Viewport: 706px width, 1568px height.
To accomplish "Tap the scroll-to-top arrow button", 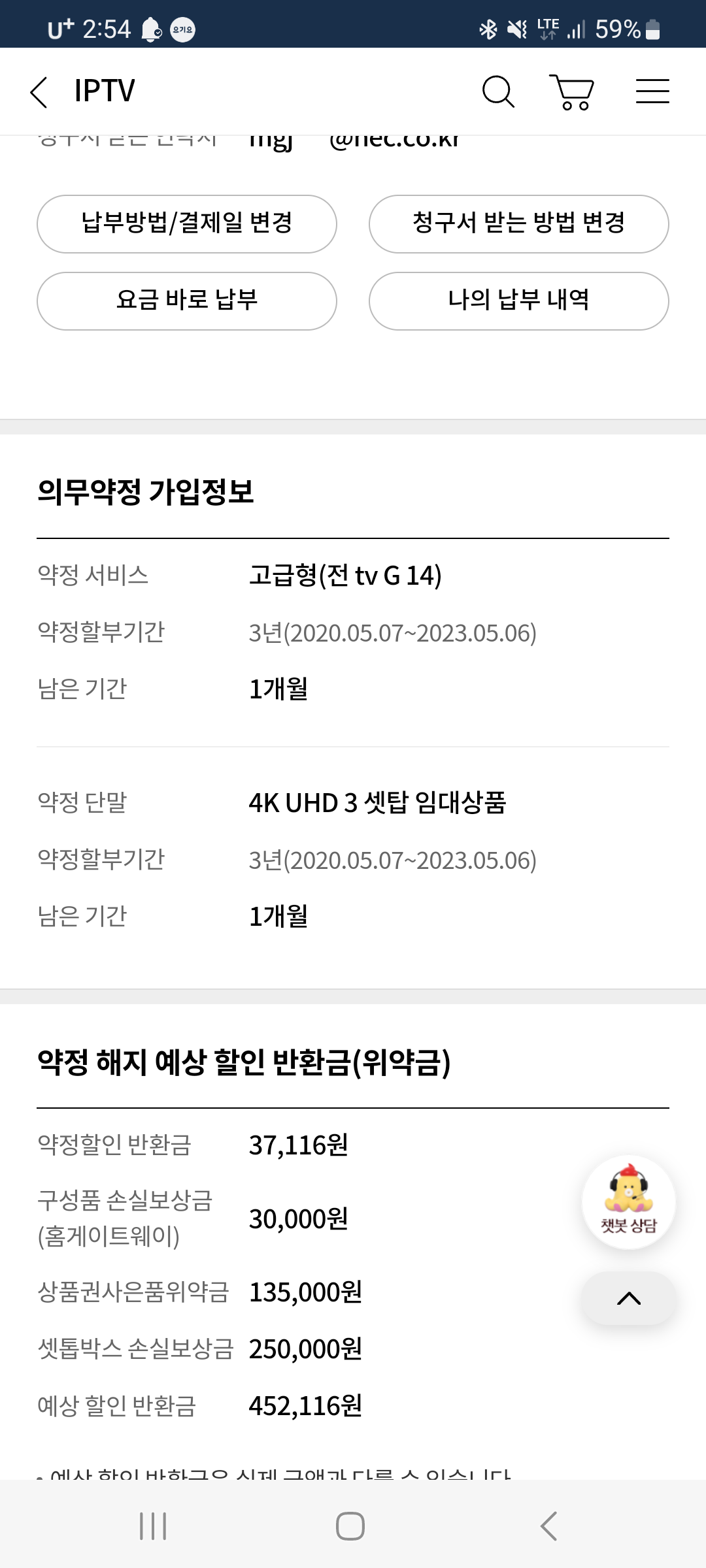I will pos(628,1298).
